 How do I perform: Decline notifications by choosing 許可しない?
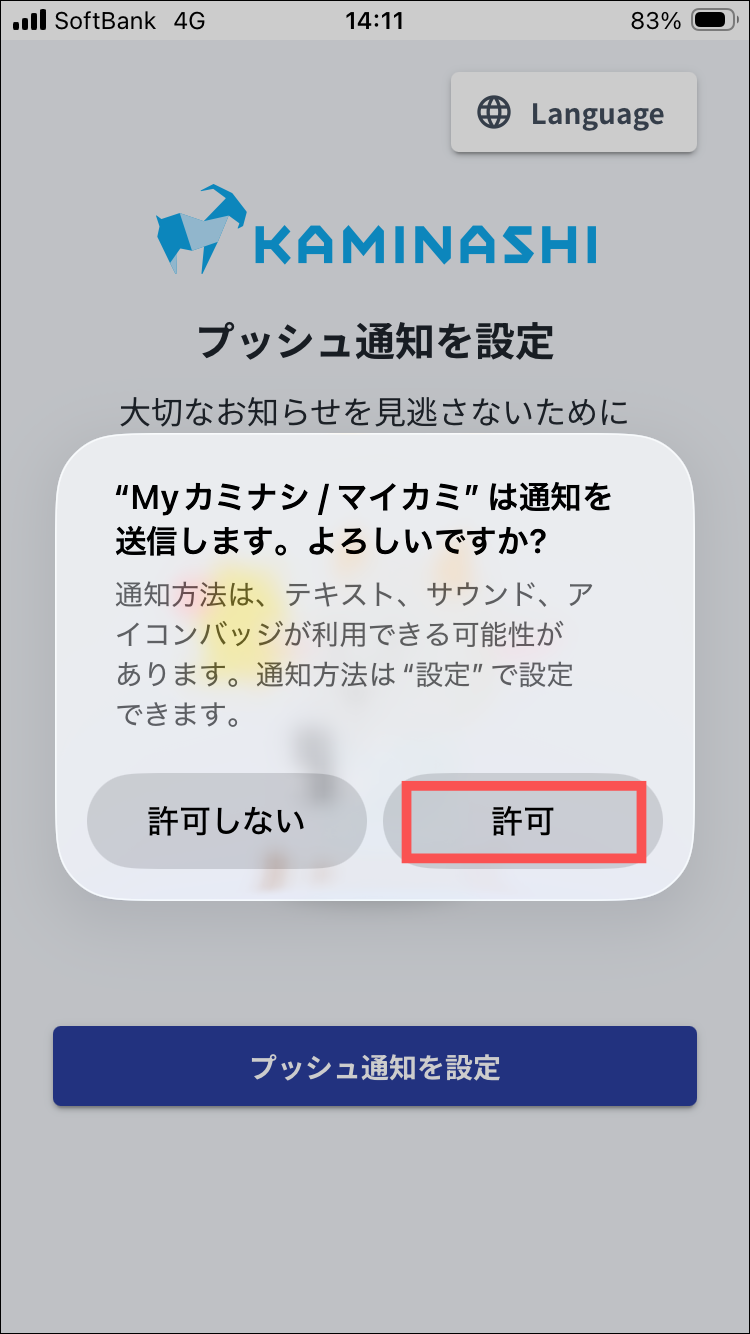pos(227,821)
